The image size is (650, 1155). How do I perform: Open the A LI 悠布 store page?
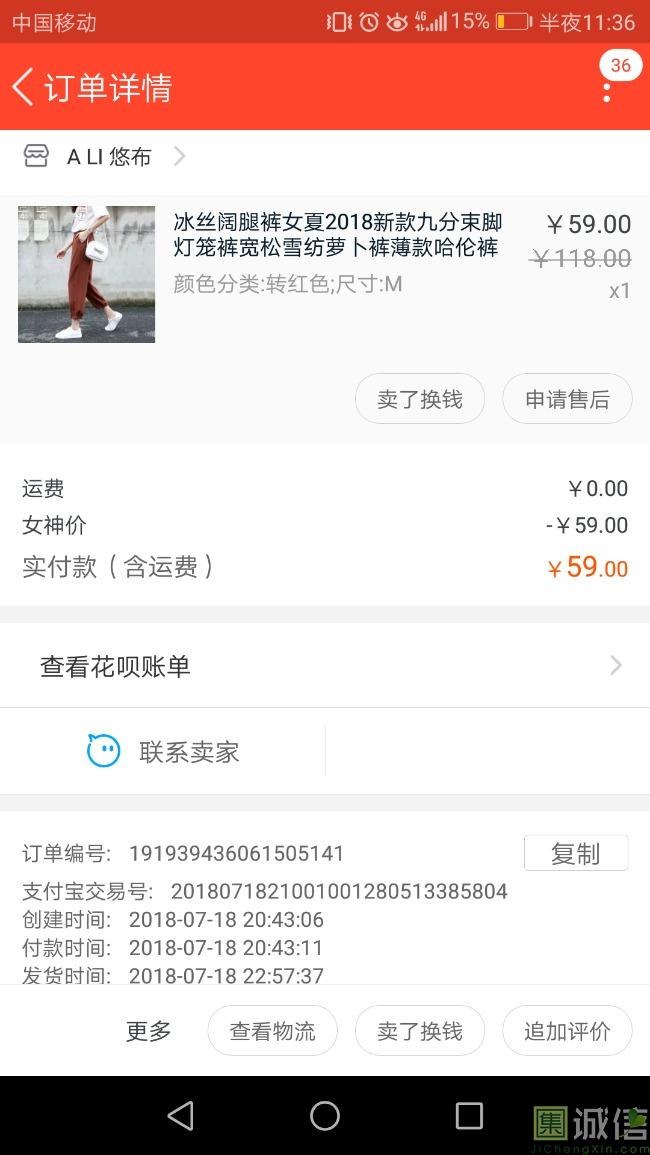[x=108, y=156]
